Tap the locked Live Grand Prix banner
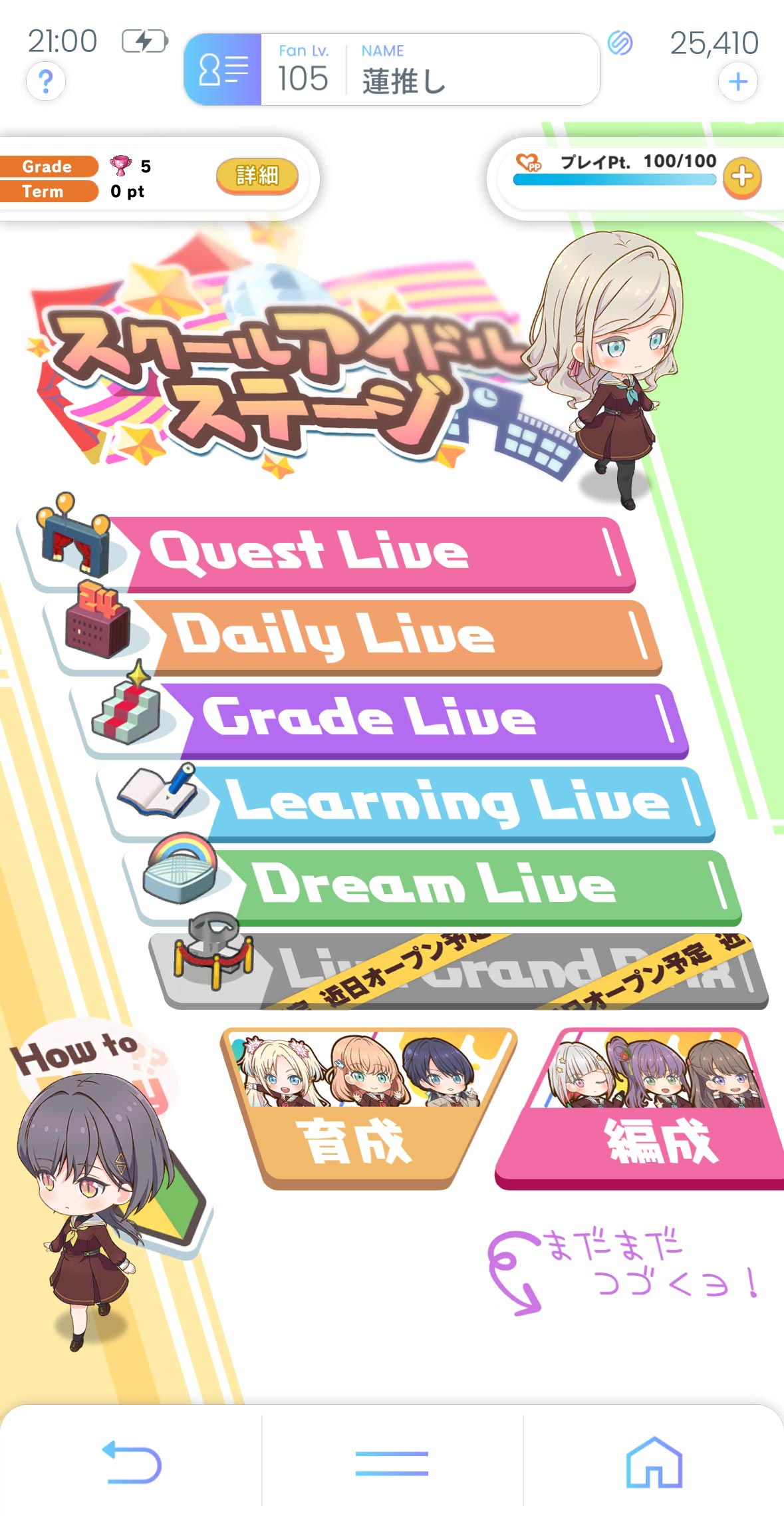784x1516 pixels. (505, 970)
